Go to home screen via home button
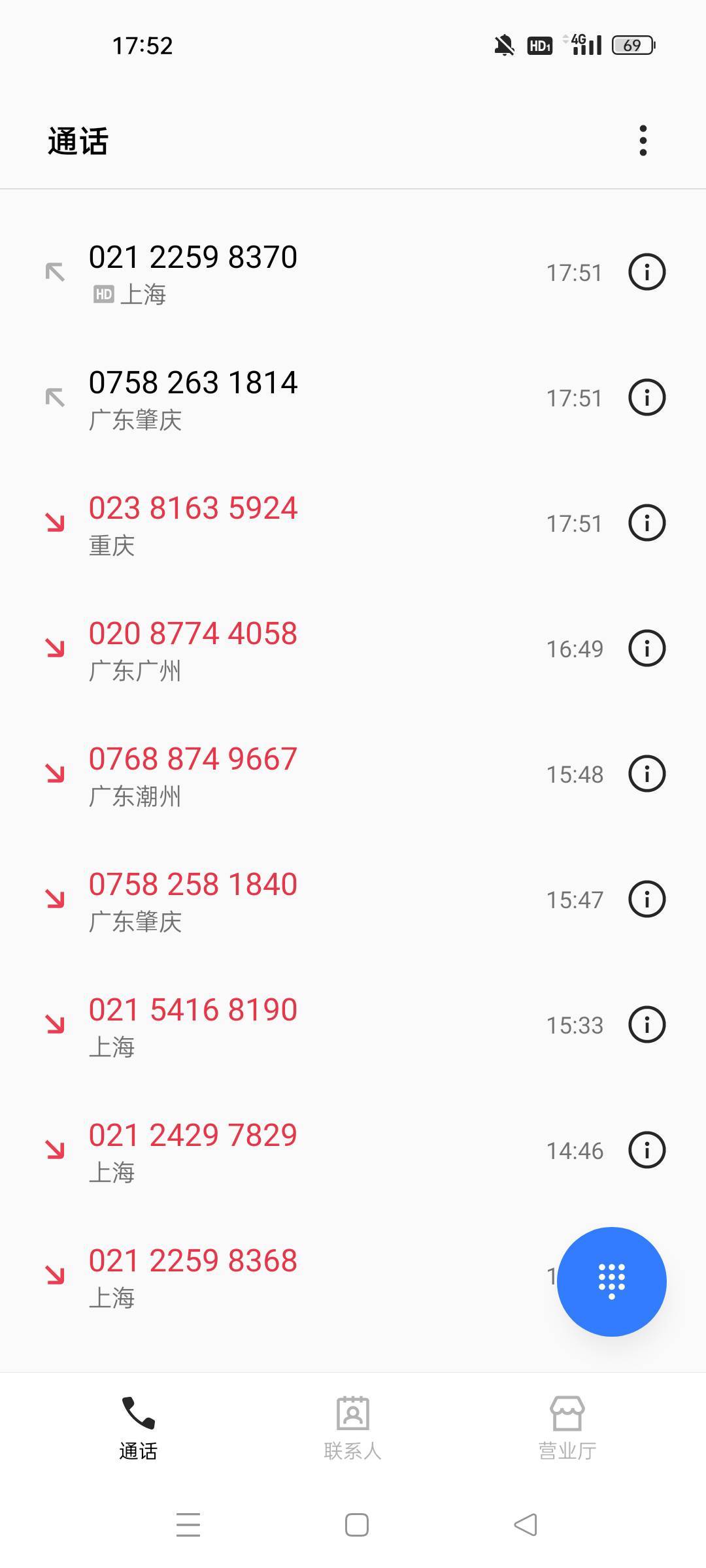This screenshot has height=1568, width=706. click(357, 1525)
